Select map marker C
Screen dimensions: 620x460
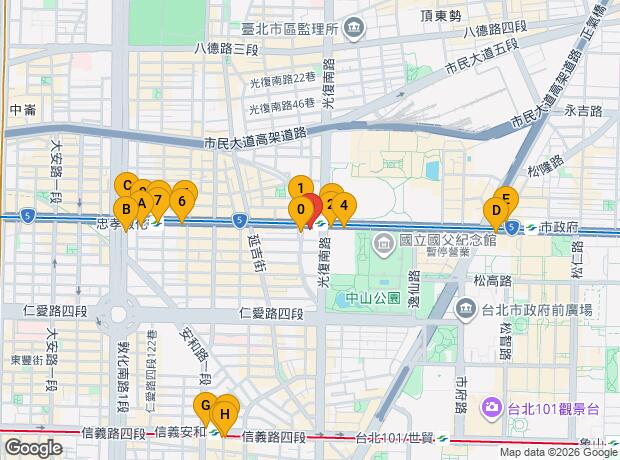coord(126,184)
